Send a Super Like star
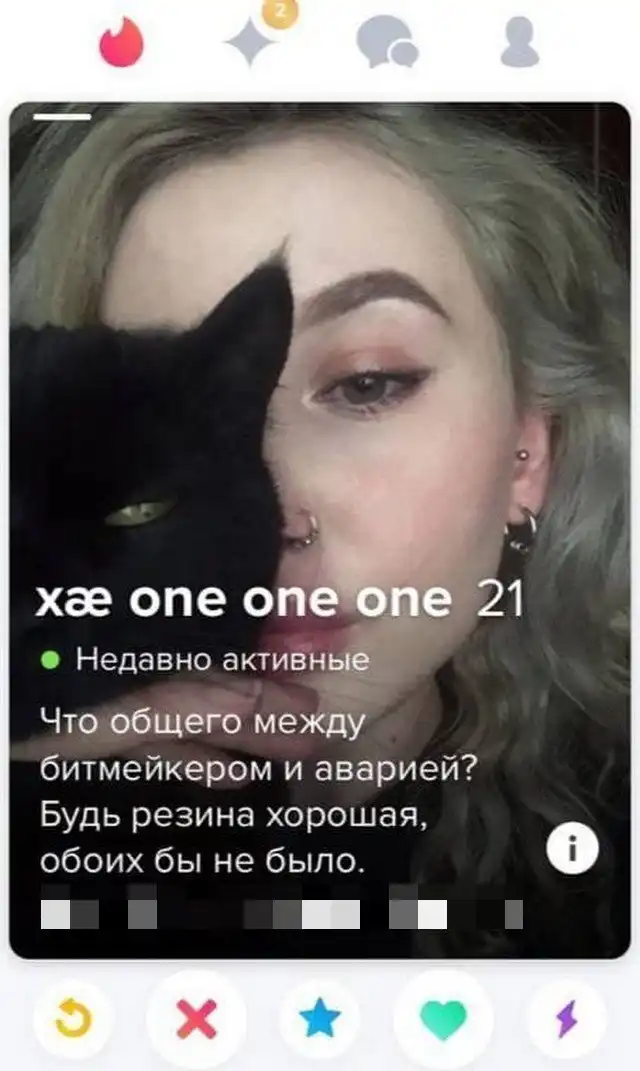This screenshot has height=1071, width=640. [321, 1019]
